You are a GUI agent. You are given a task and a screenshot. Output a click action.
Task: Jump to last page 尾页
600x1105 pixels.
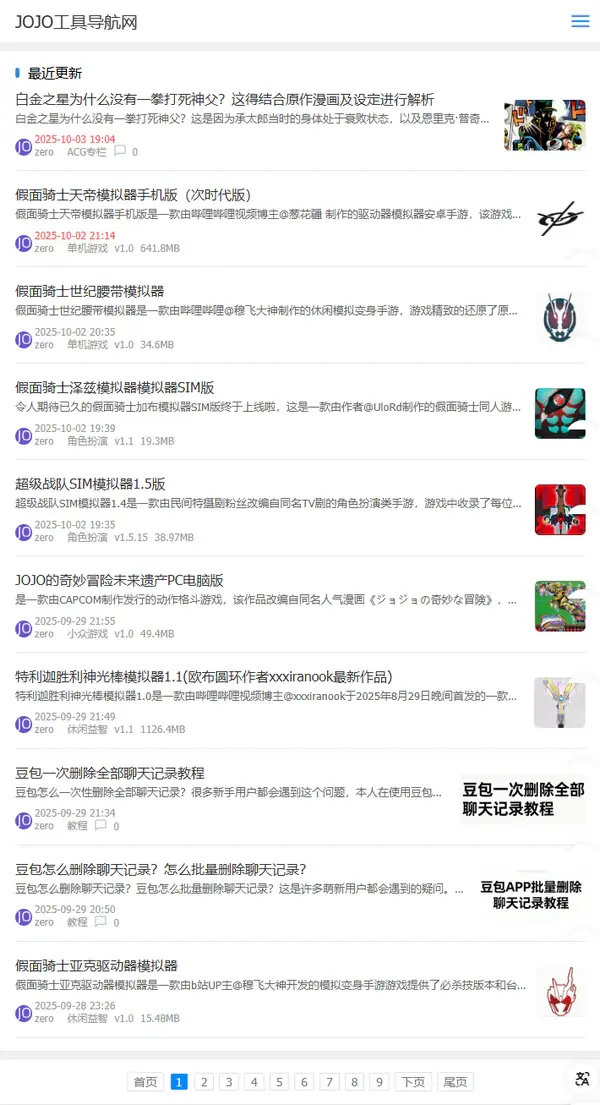(x=456, y=1081)
